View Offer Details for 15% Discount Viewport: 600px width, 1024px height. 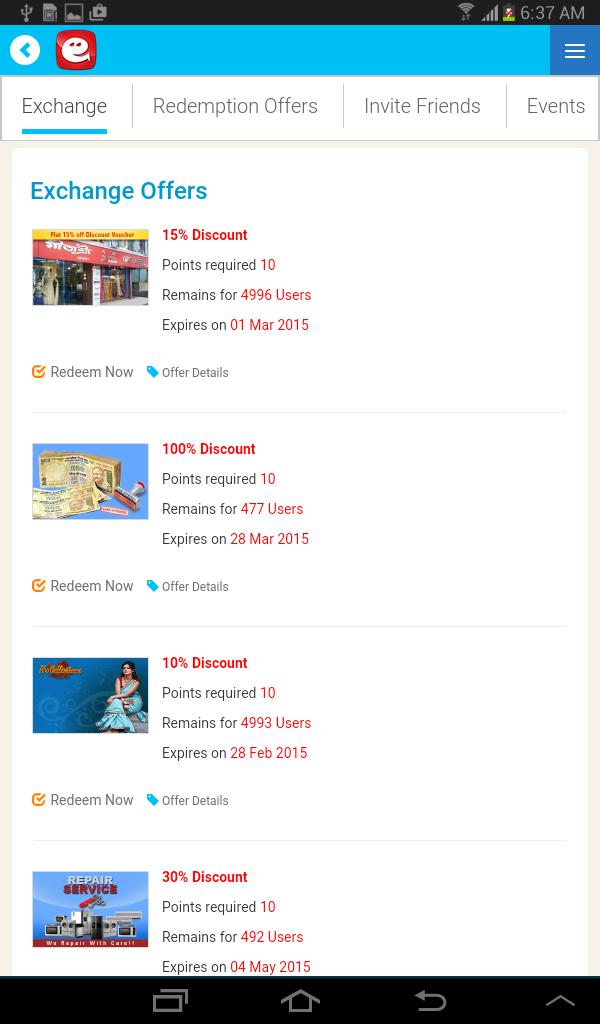pos(188,373)
